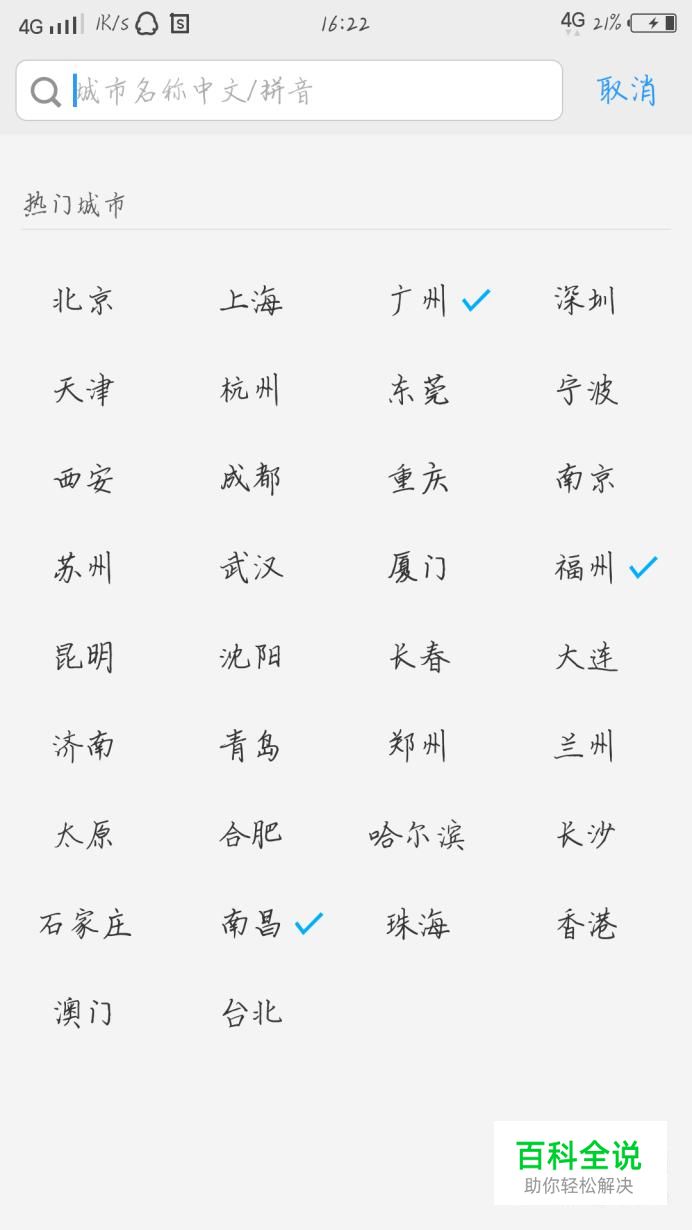Pick 哈尔滨 city

pos(418,835)
